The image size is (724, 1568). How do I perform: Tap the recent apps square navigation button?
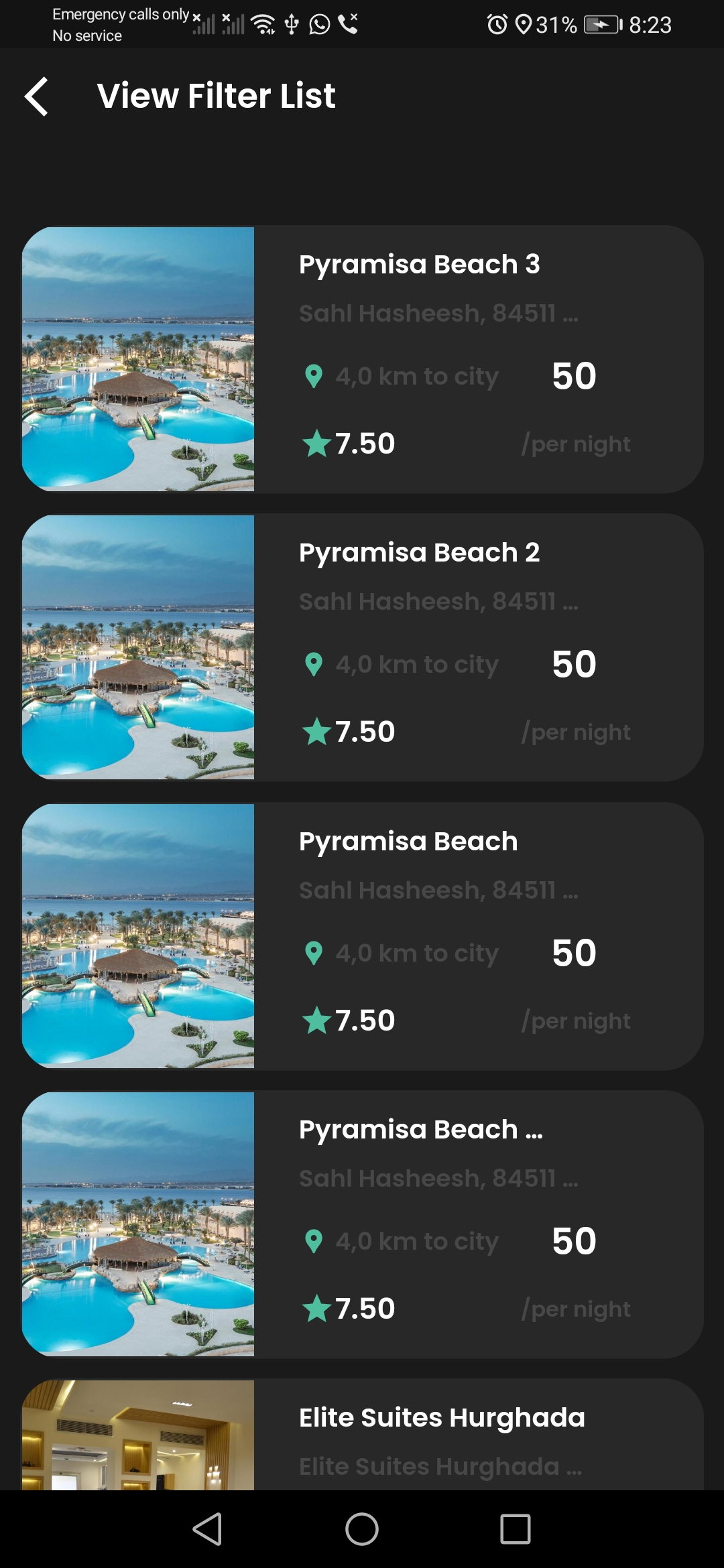[x=515, y=1529]
